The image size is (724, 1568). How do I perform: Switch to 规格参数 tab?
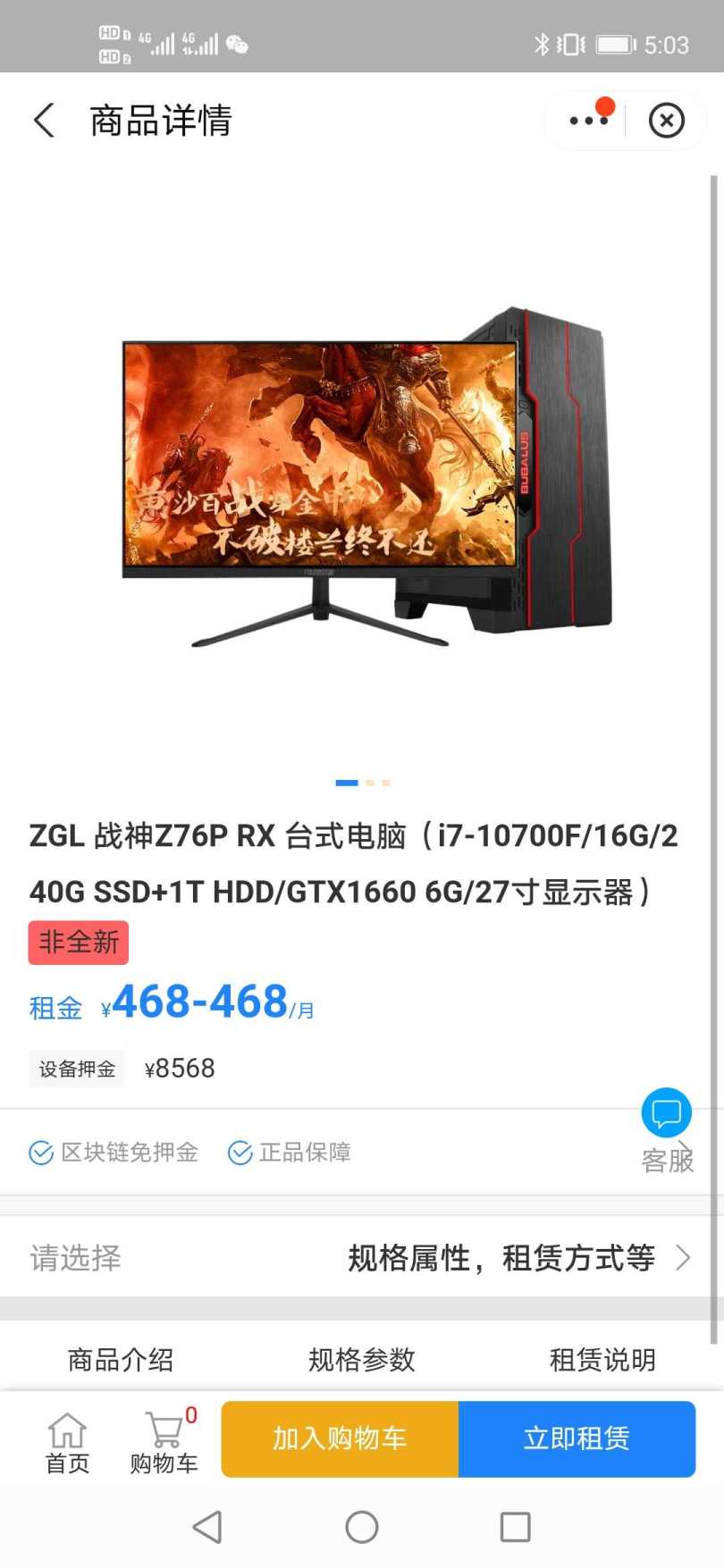[362, 1359]
